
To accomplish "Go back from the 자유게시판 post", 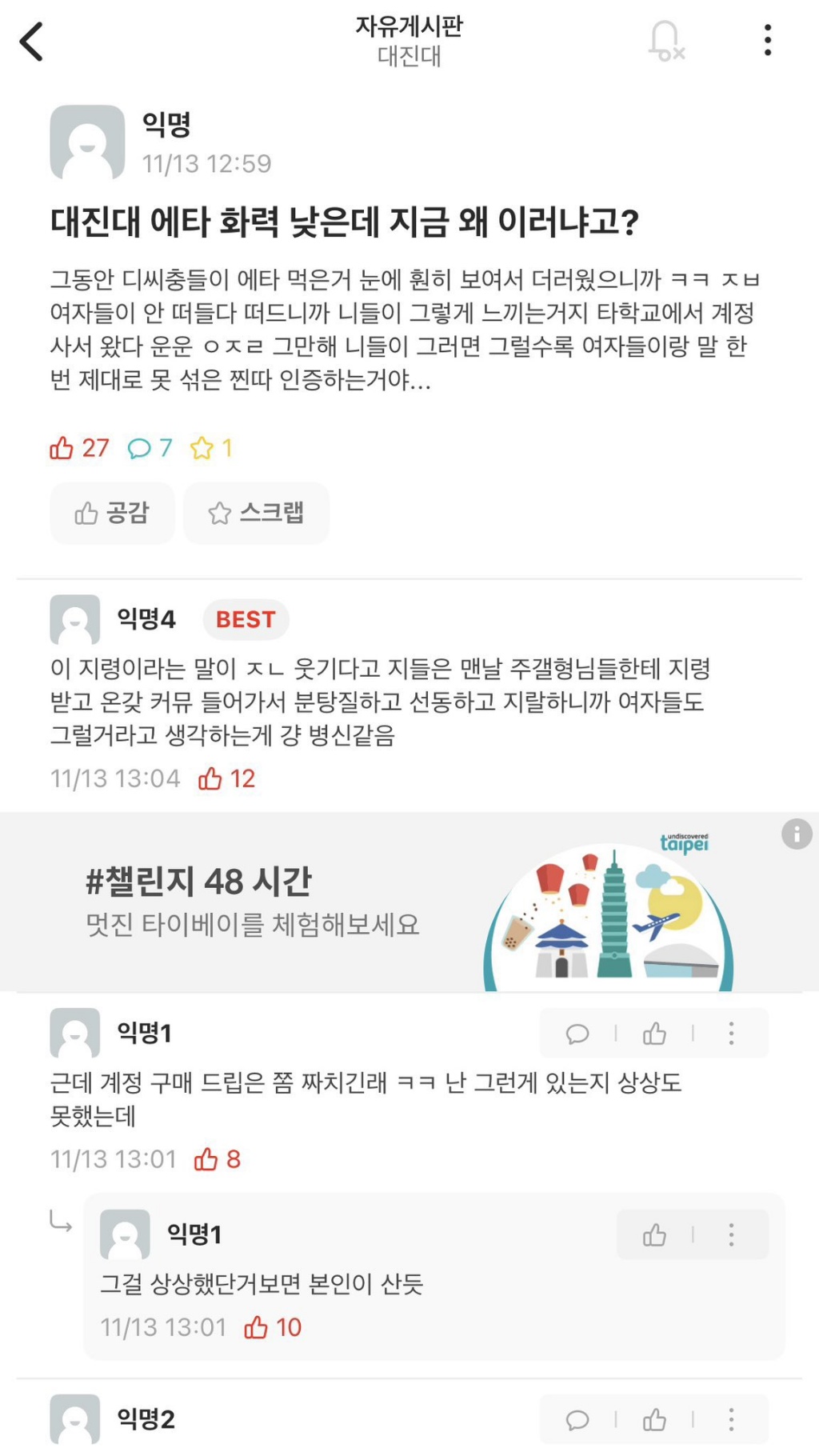I will point(32,42).
